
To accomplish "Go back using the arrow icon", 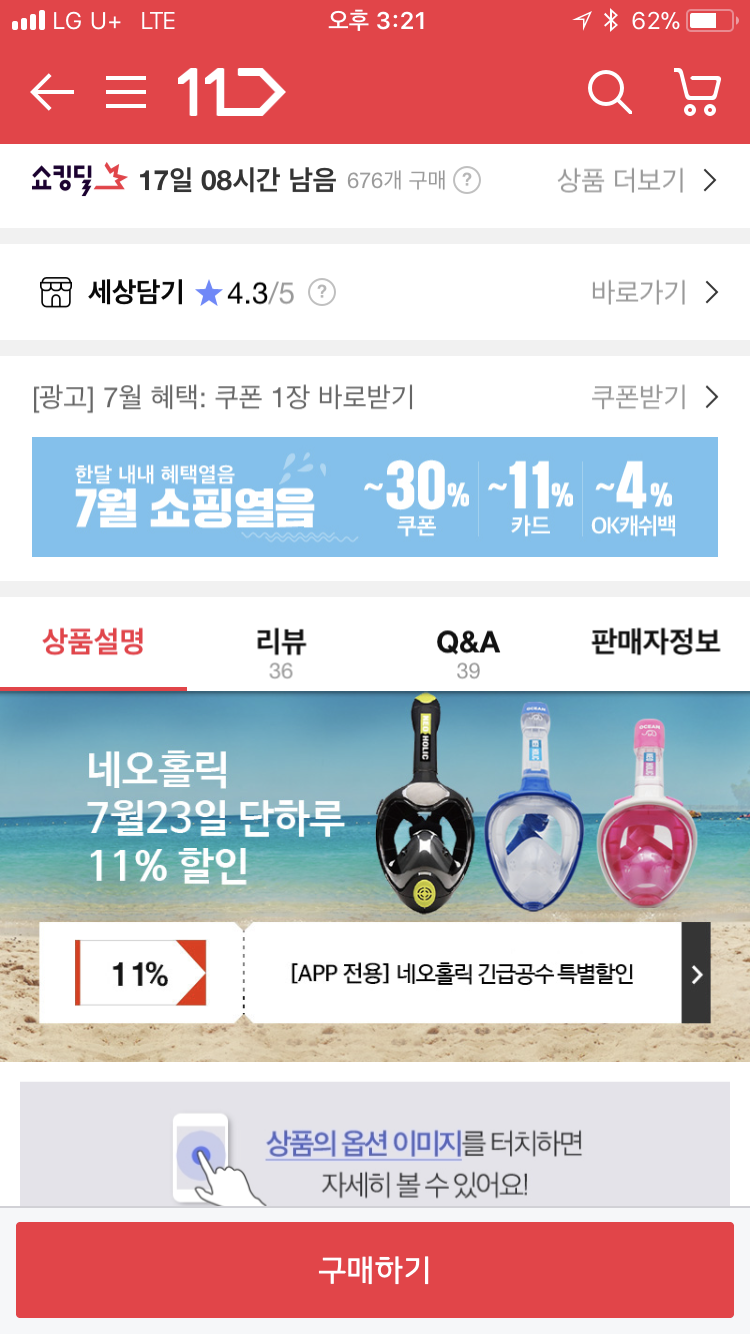I will (x=52, y=92).
